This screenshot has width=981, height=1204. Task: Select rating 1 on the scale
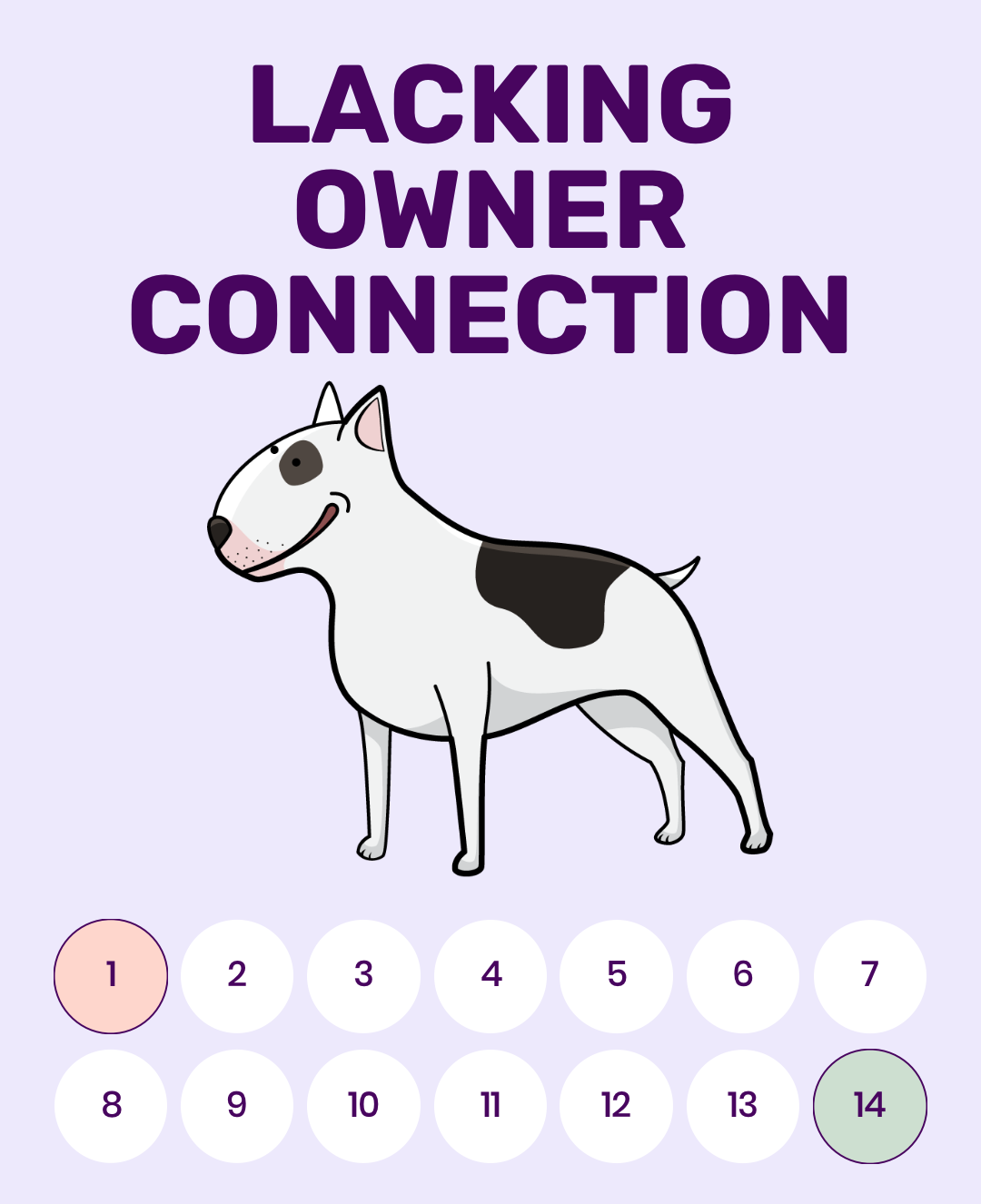111,976
